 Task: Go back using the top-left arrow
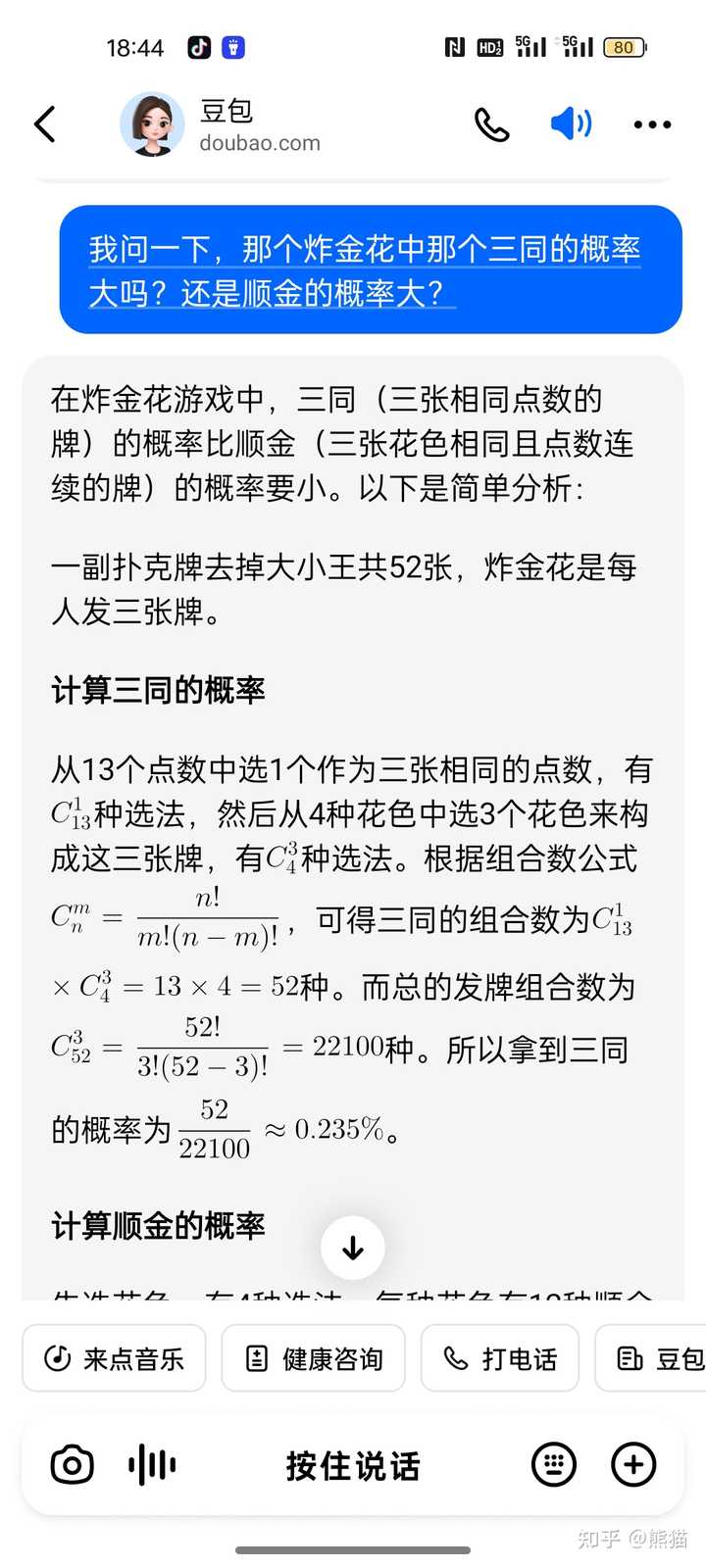coord(45,124)
